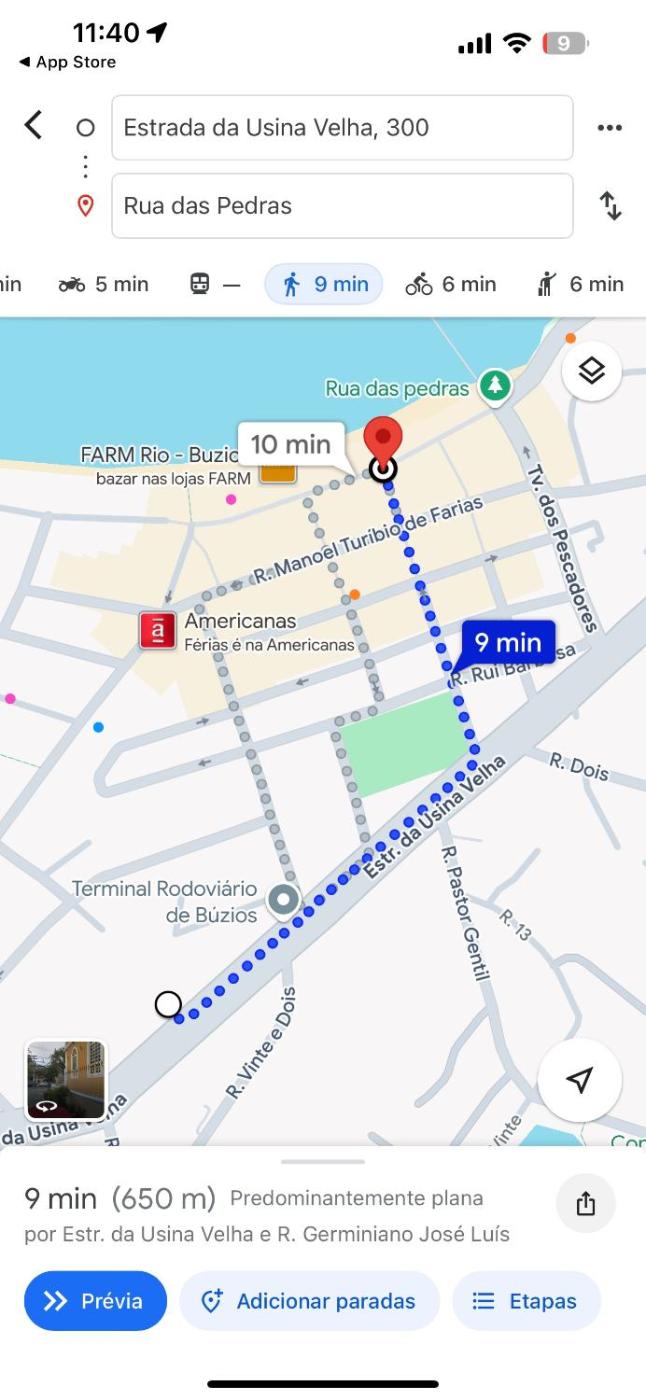Open the three-dot more options menu
646x1400 pixels.
click(609, 128)
